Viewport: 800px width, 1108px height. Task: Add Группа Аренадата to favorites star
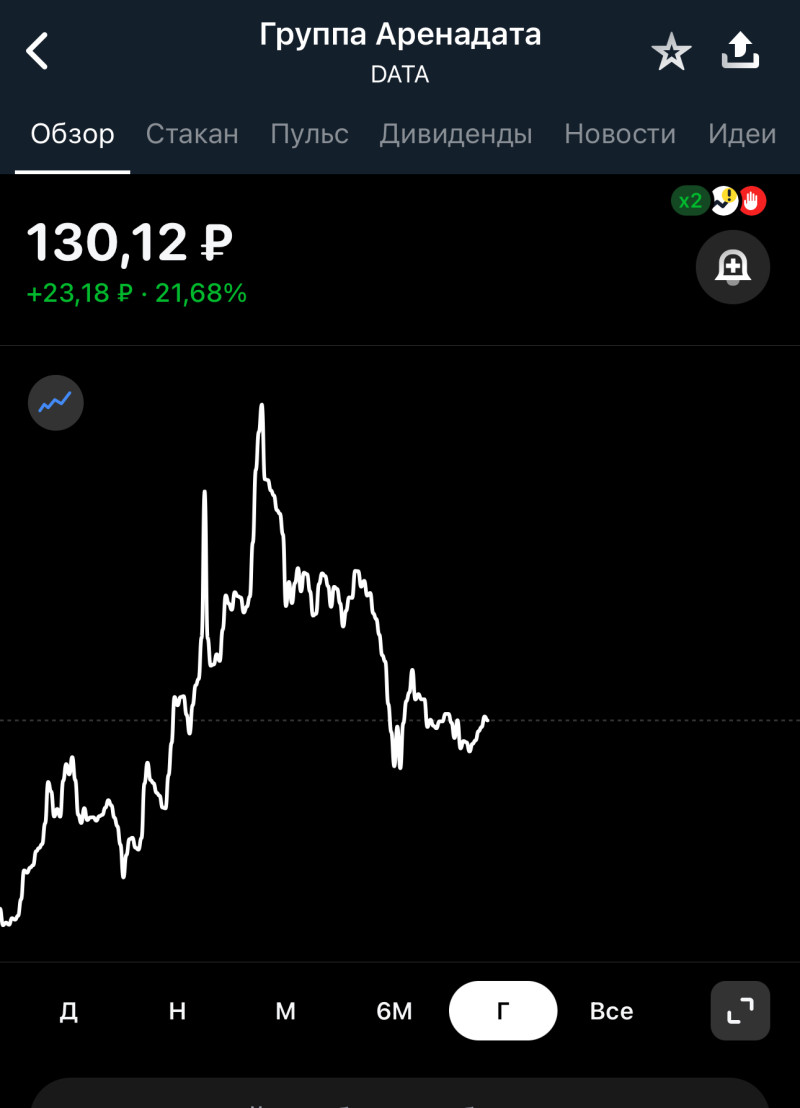(671, 52)
